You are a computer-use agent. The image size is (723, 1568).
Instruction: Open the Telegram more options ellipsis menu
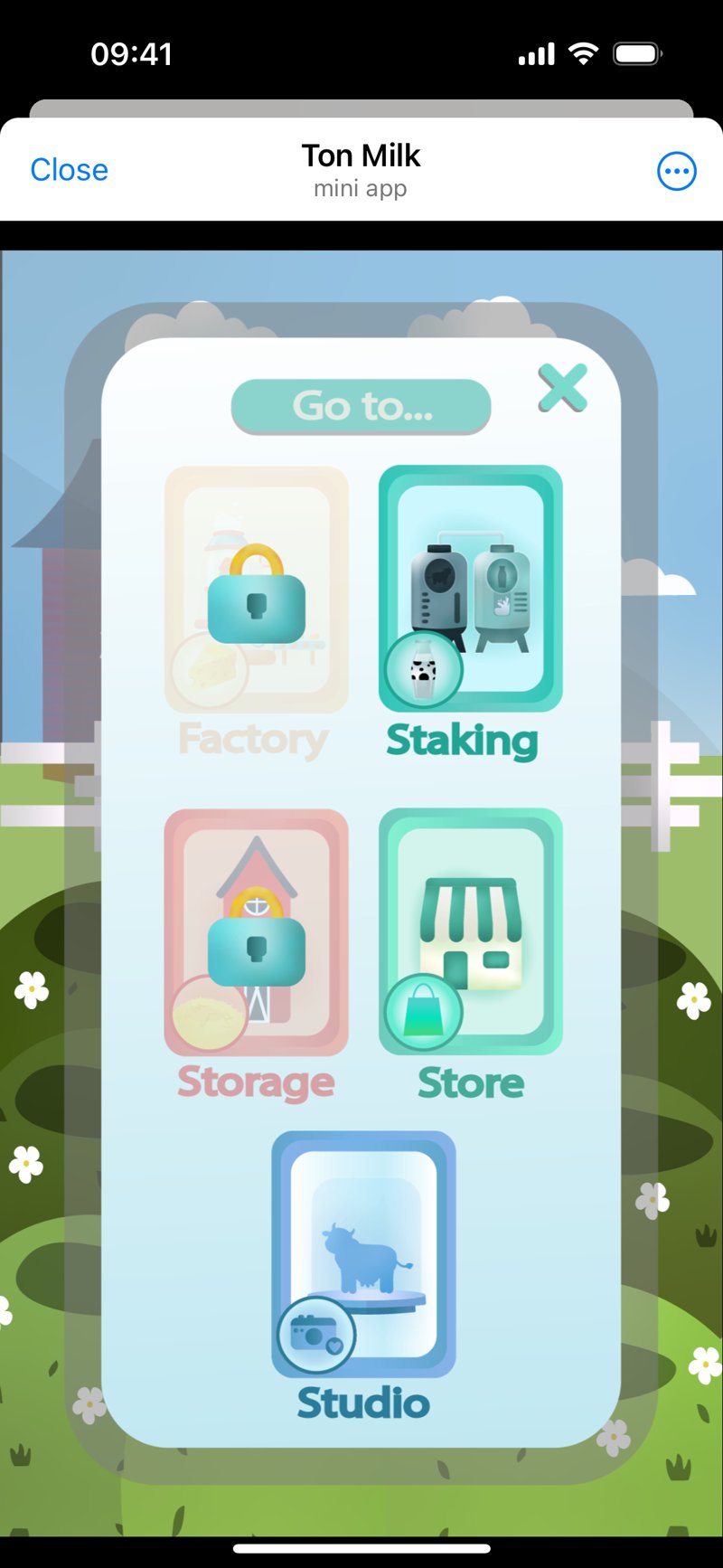(676, 170)
